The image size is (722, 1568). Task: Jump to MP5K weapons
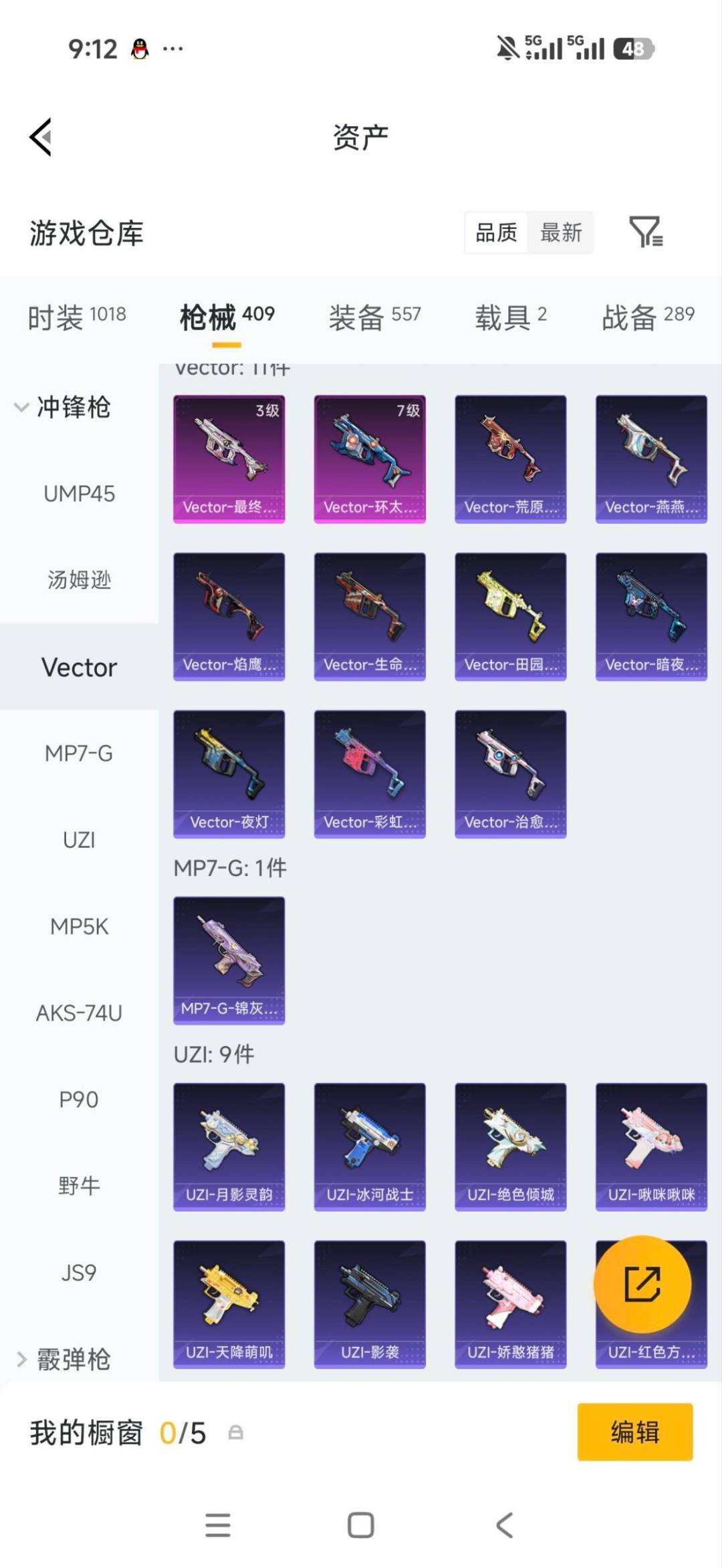(79, 927)
